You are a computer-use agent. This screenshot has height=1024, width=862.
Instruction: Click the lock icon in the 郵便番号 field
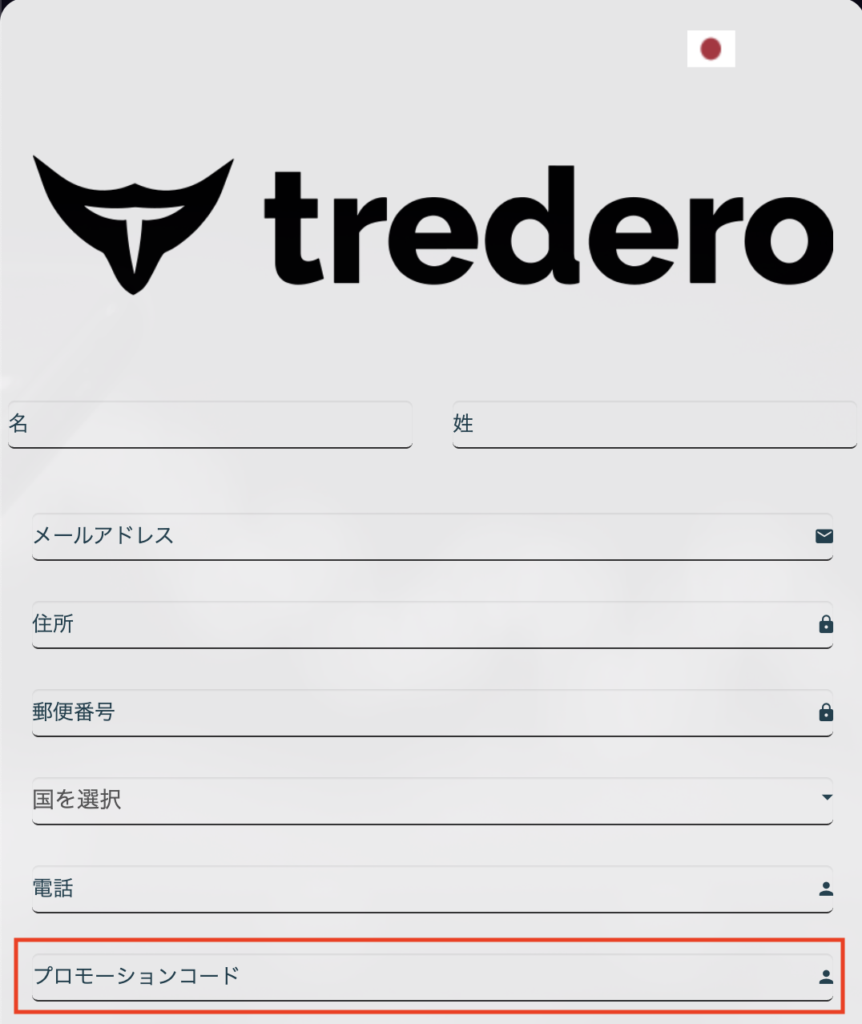pyautogui.click(x=824, y=712)
